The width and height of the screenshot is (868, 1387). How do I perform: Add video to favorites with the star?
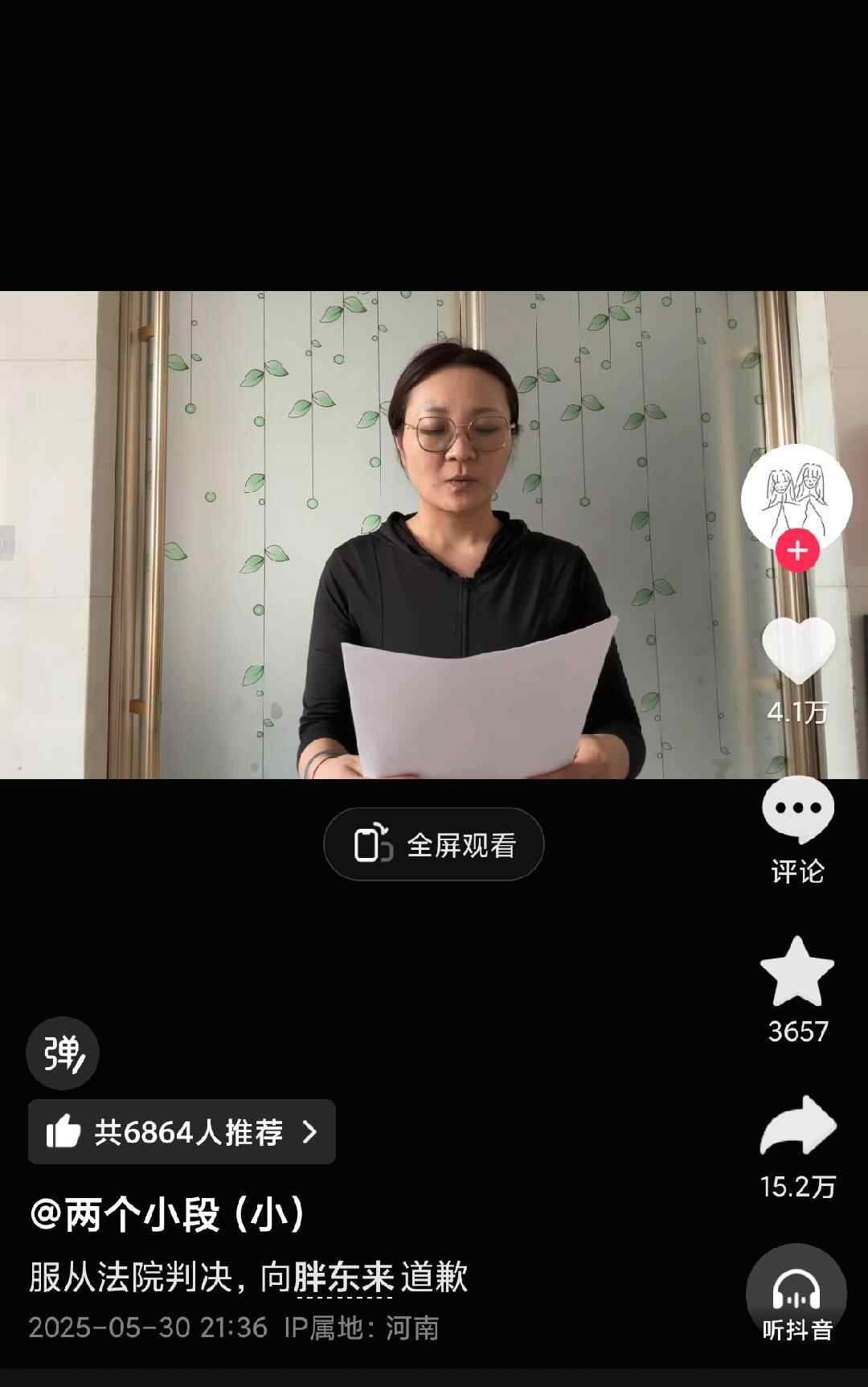797,973
